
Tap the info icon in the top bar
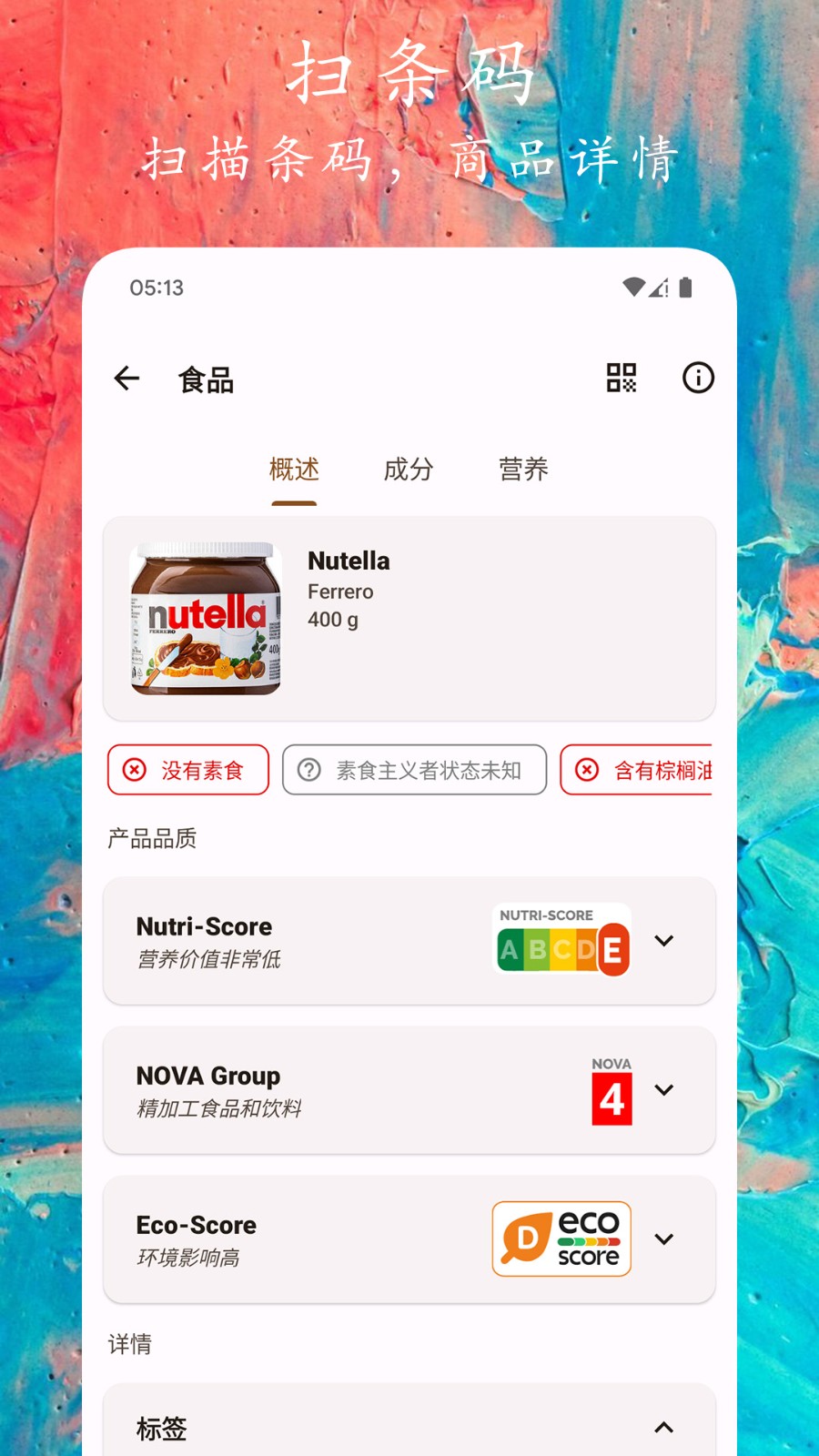pos(697,378)
